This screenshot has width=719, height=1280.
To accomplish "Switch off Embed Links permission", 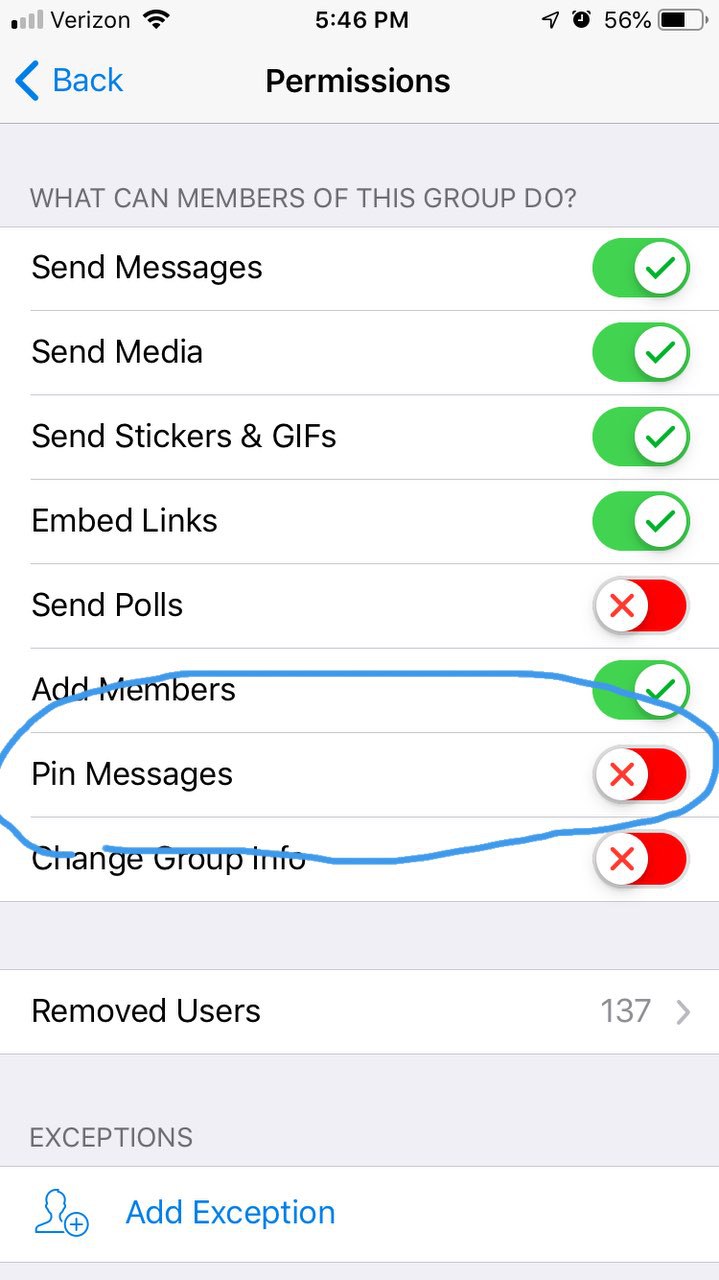I will (641, 520).
